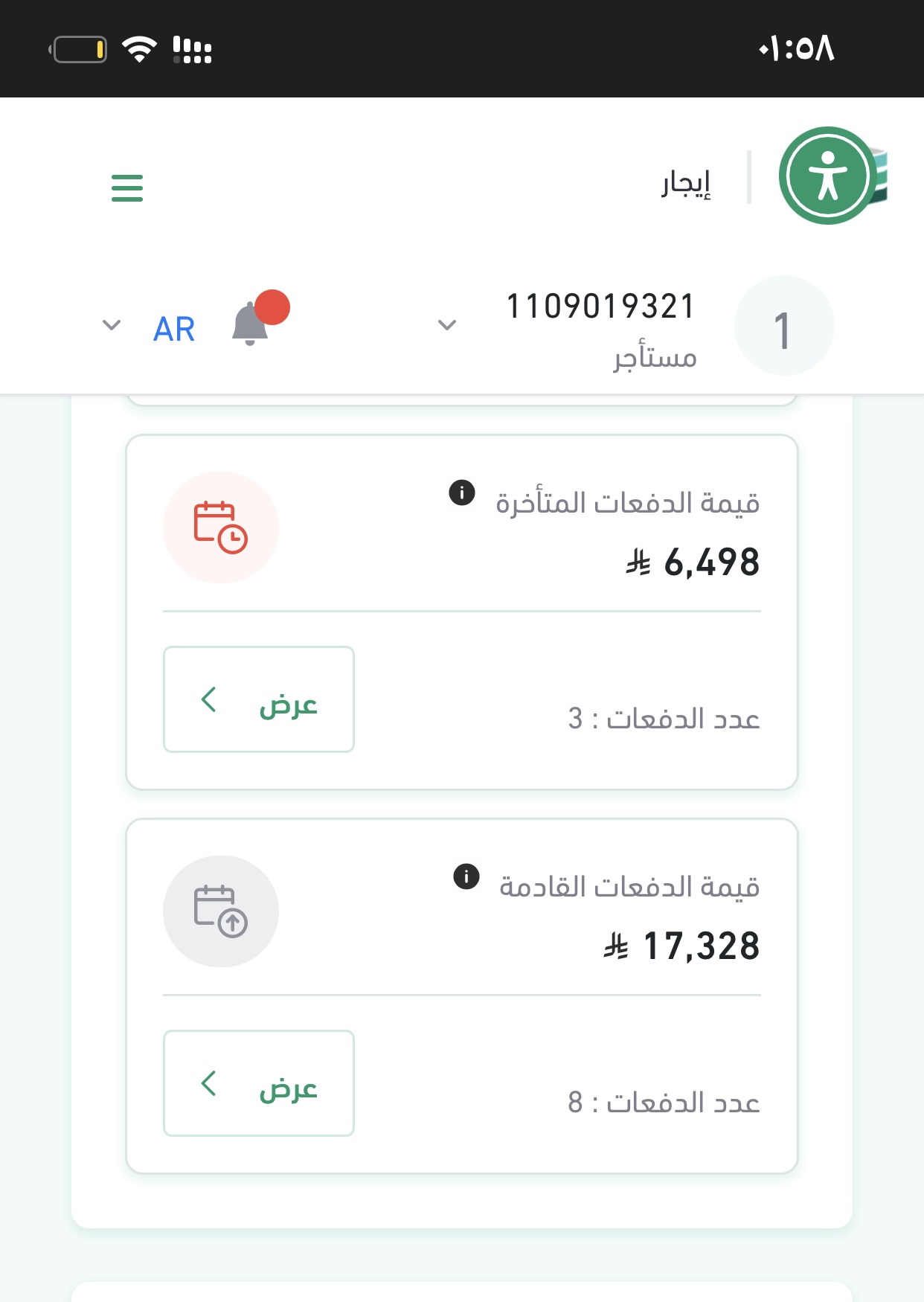Open the accessibility options button
The height and width of the screenshot is (1302, 924).
[x=827, y=176]
